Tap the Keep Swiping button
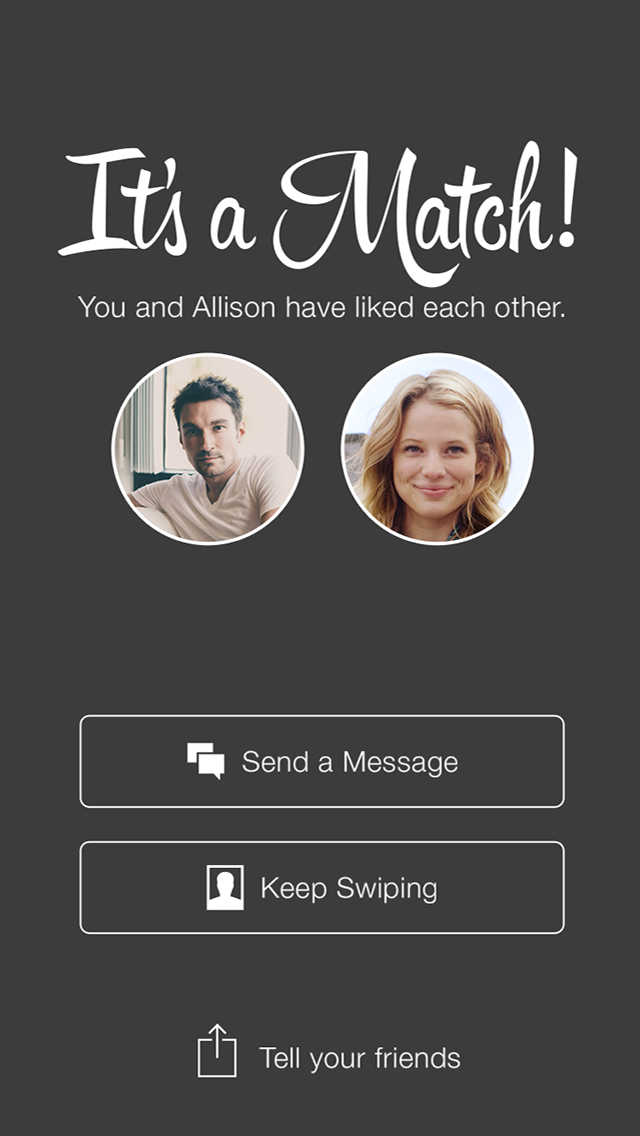 pos(321,887)
